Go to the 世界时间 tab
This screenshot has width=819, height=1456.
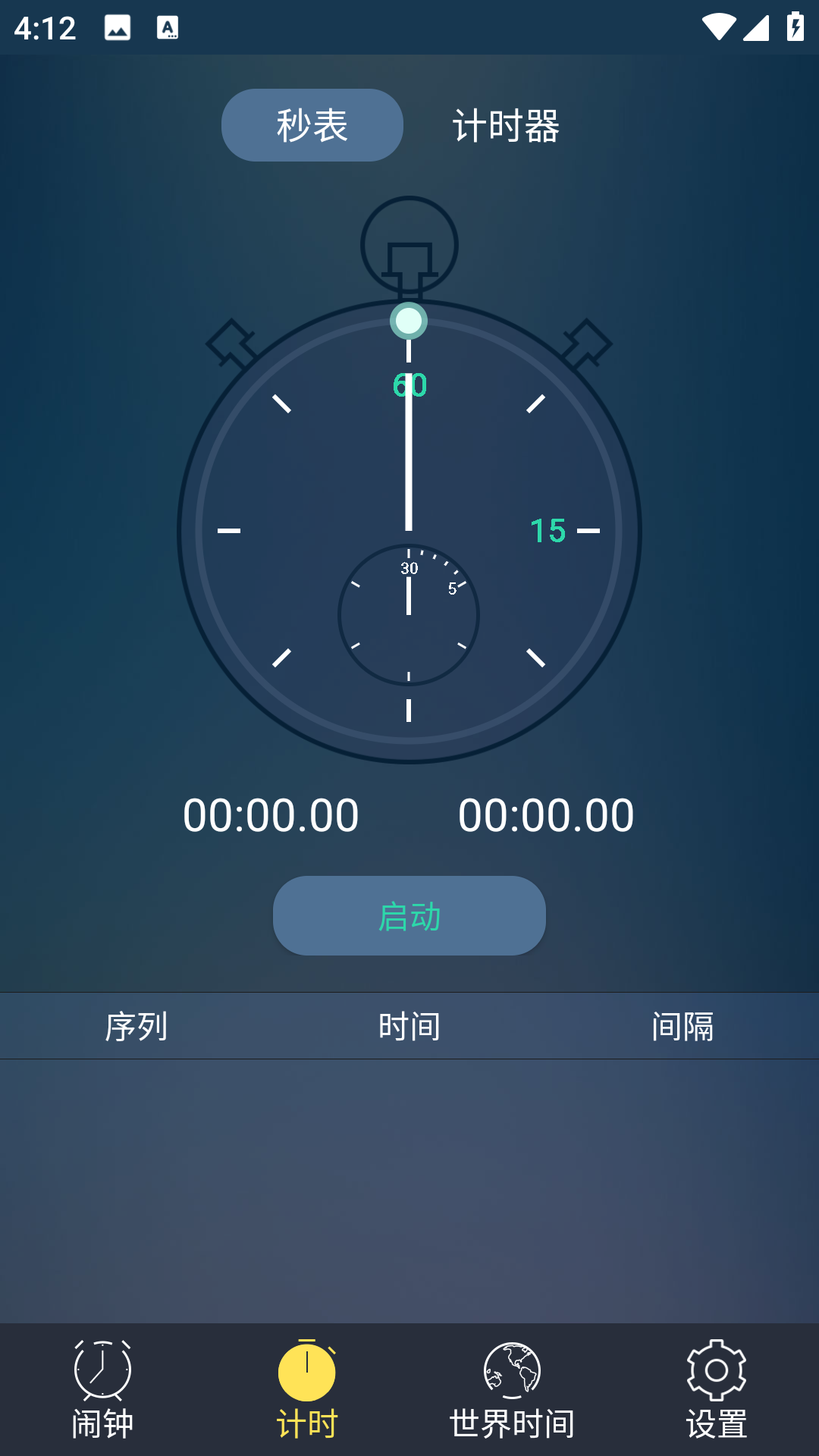tap(512, 1389)
